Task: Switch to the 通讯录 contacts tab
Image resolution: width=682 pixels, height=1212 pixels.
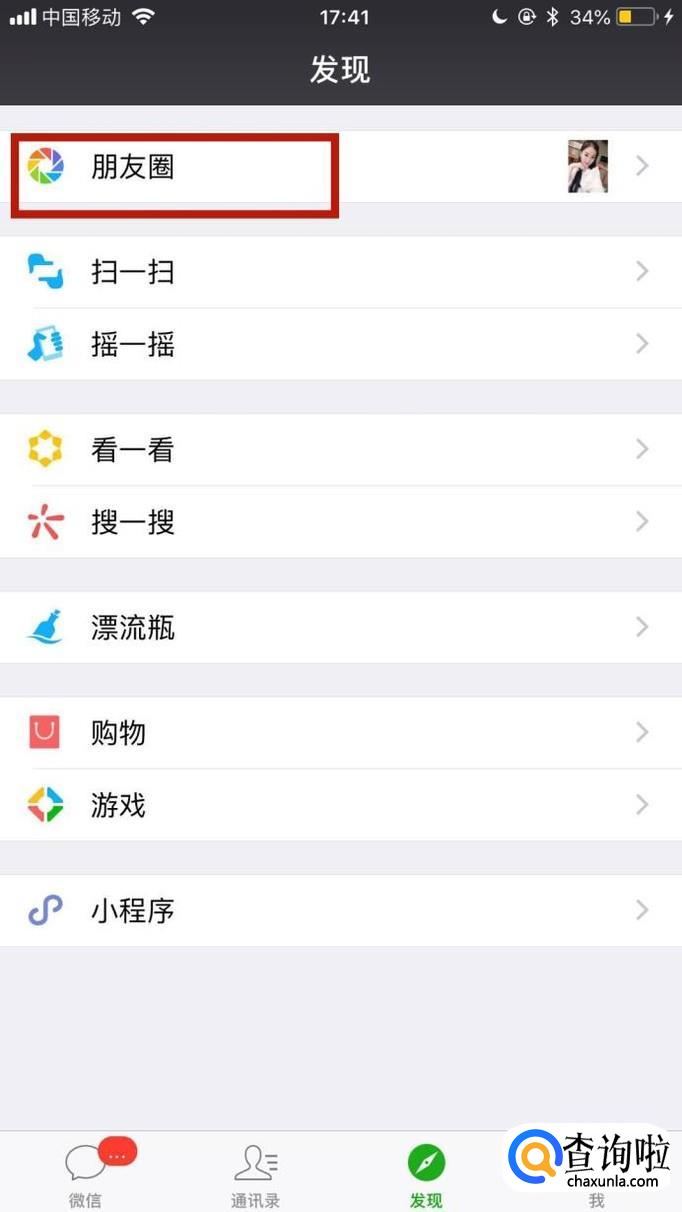Action: click(255, 1174)
